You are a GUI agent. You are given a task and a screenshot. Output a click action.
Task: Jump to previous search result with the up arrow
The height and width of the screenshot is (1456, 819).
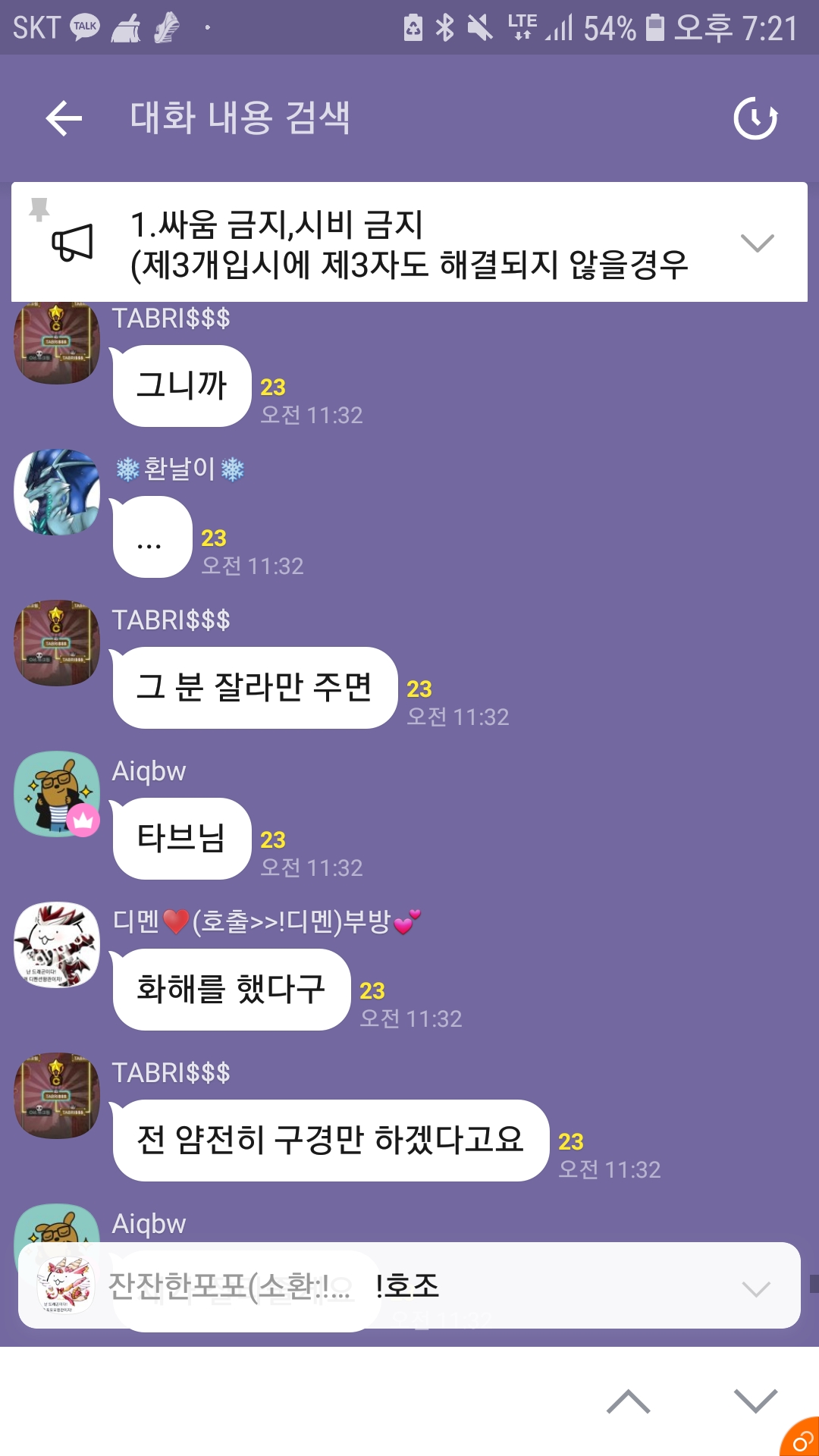coord(628,1401)
